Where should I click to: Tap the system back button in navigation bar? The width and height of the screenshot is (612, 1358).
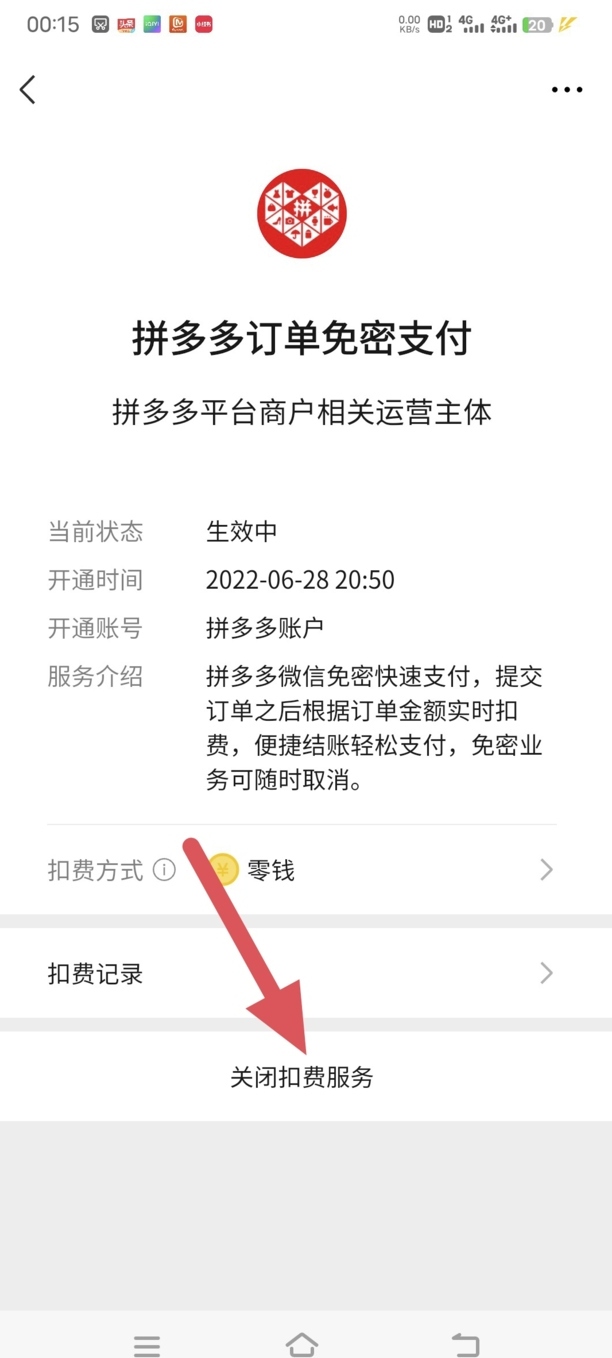click(x=465, y=1343)
